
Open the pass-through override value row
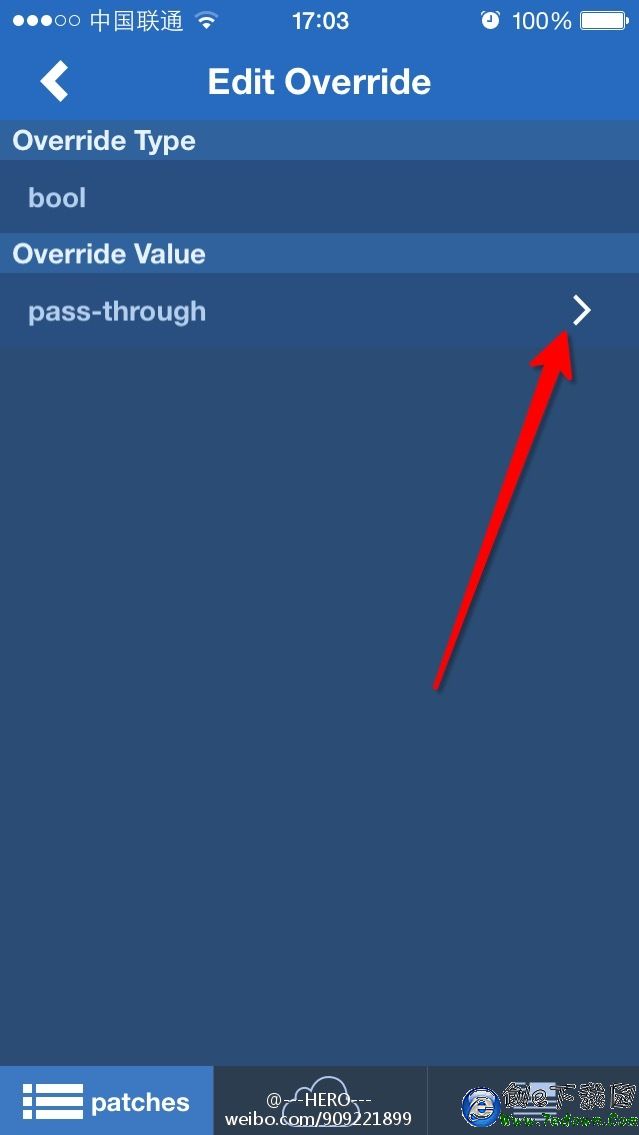tap(318, 311)
